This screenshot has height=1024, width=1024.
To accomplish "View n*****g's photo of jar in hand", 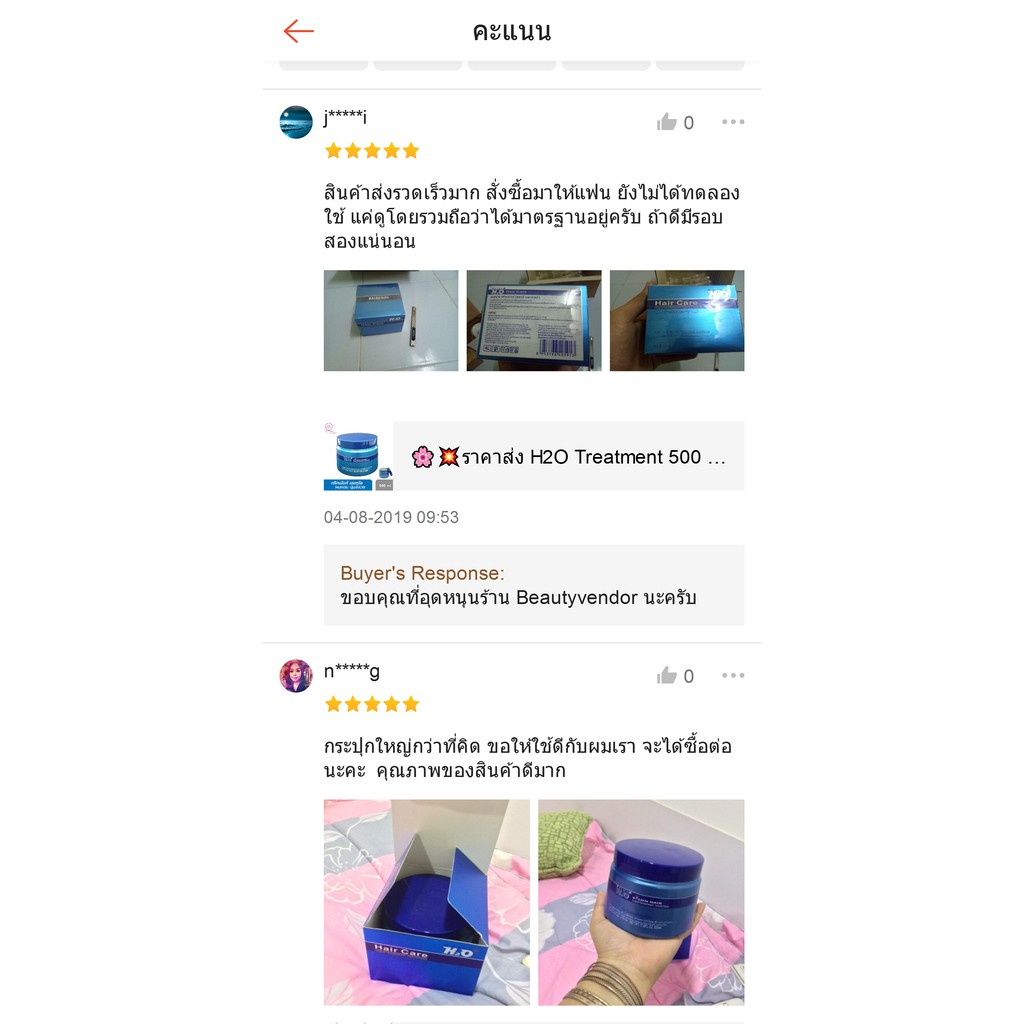I will (x=641, y=902).
